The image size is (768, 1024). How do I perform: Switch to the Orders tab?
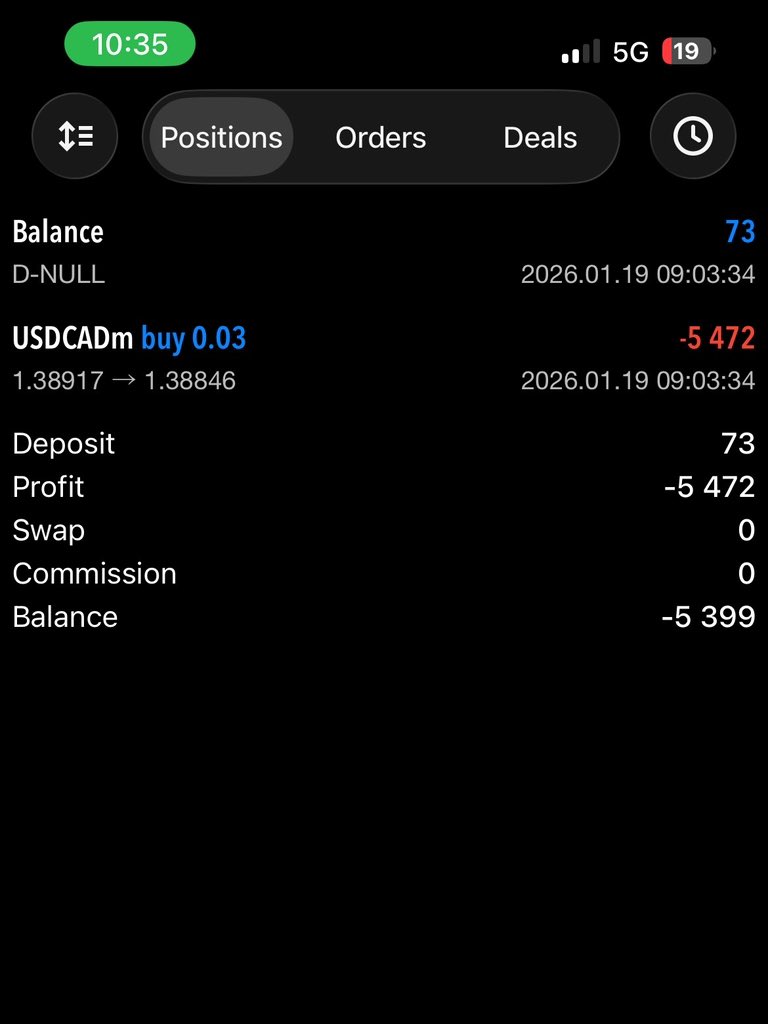(381, 137)
